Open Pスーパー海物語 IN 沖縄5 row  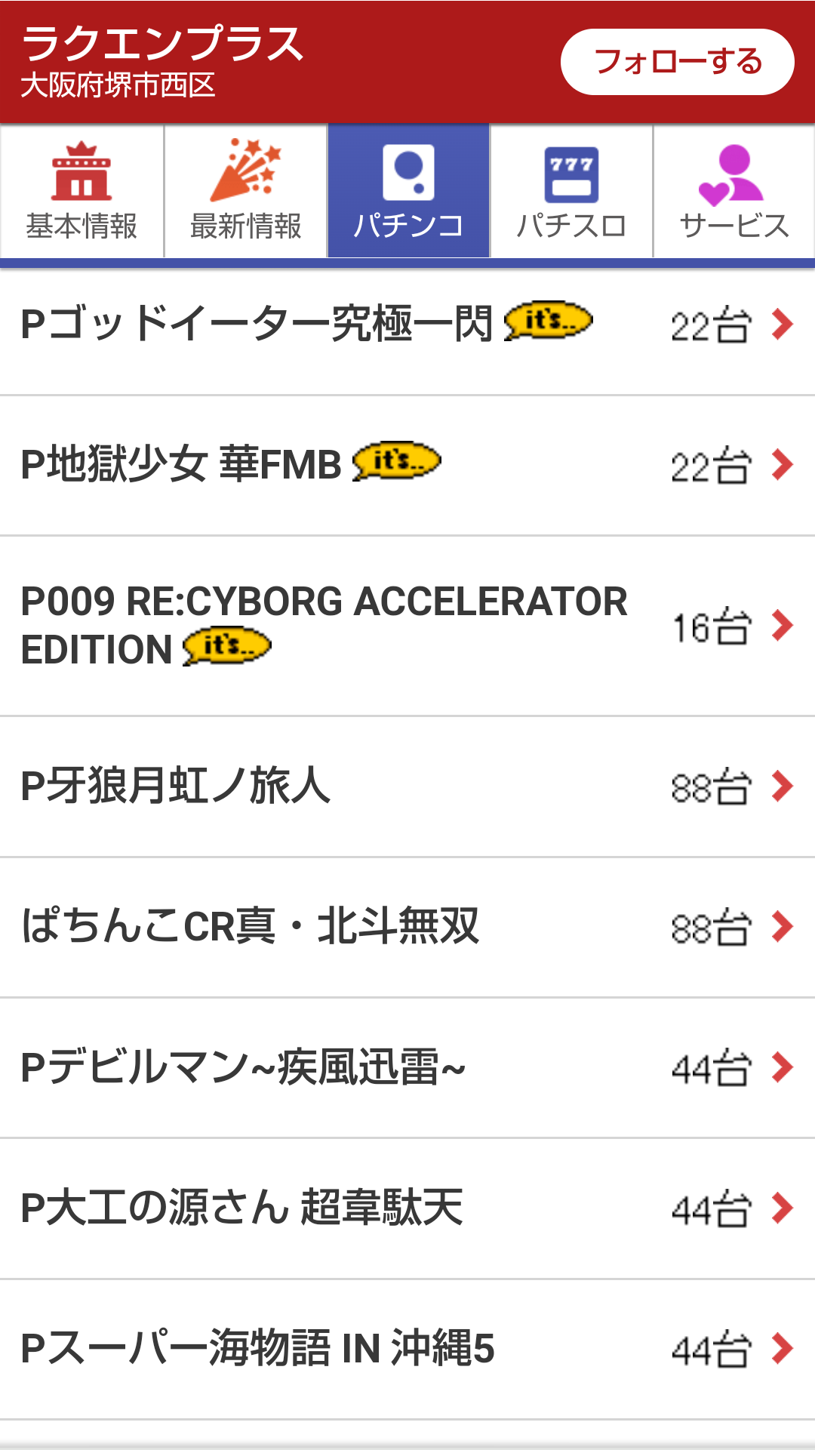(407, 1350)
